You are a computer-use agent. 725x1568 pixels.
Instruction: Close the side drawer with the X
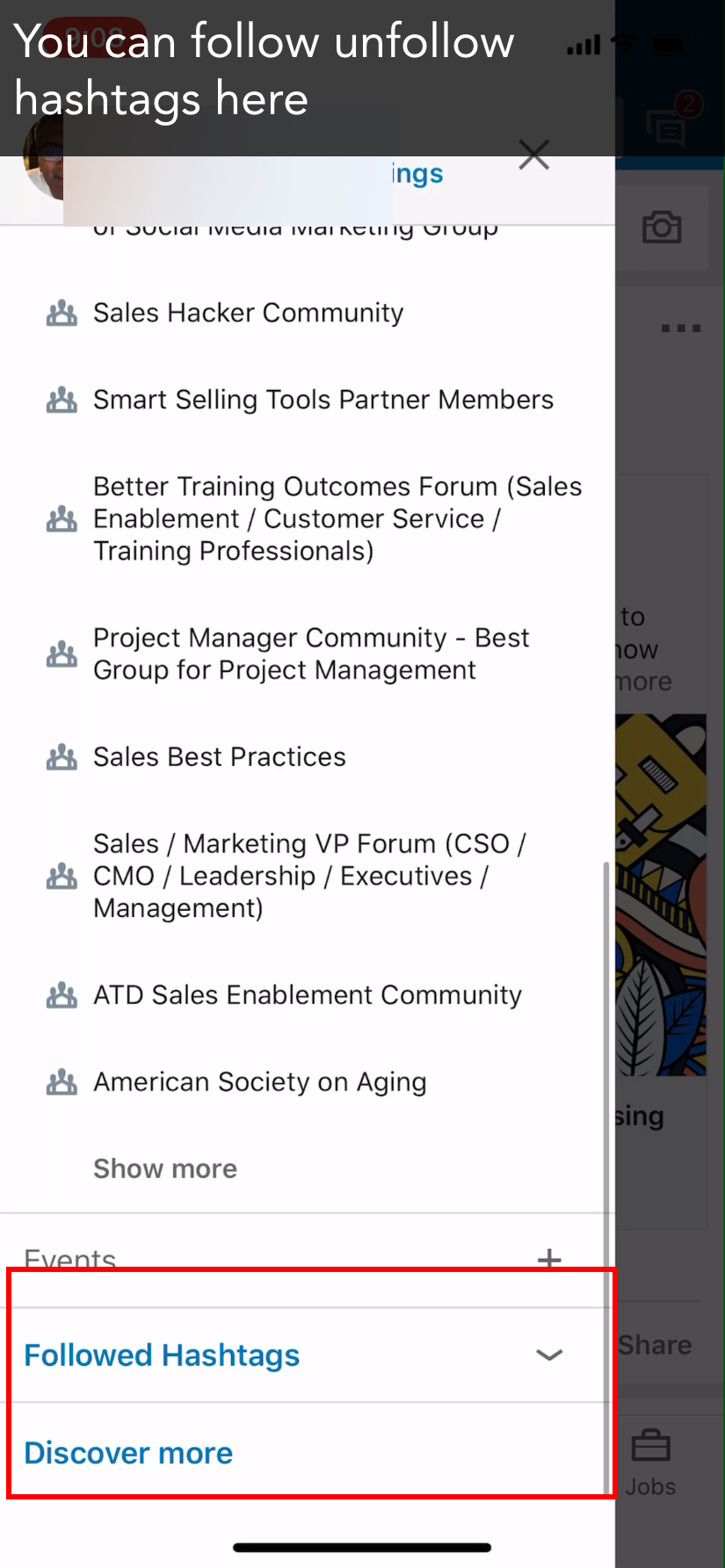tap(533, 155)
